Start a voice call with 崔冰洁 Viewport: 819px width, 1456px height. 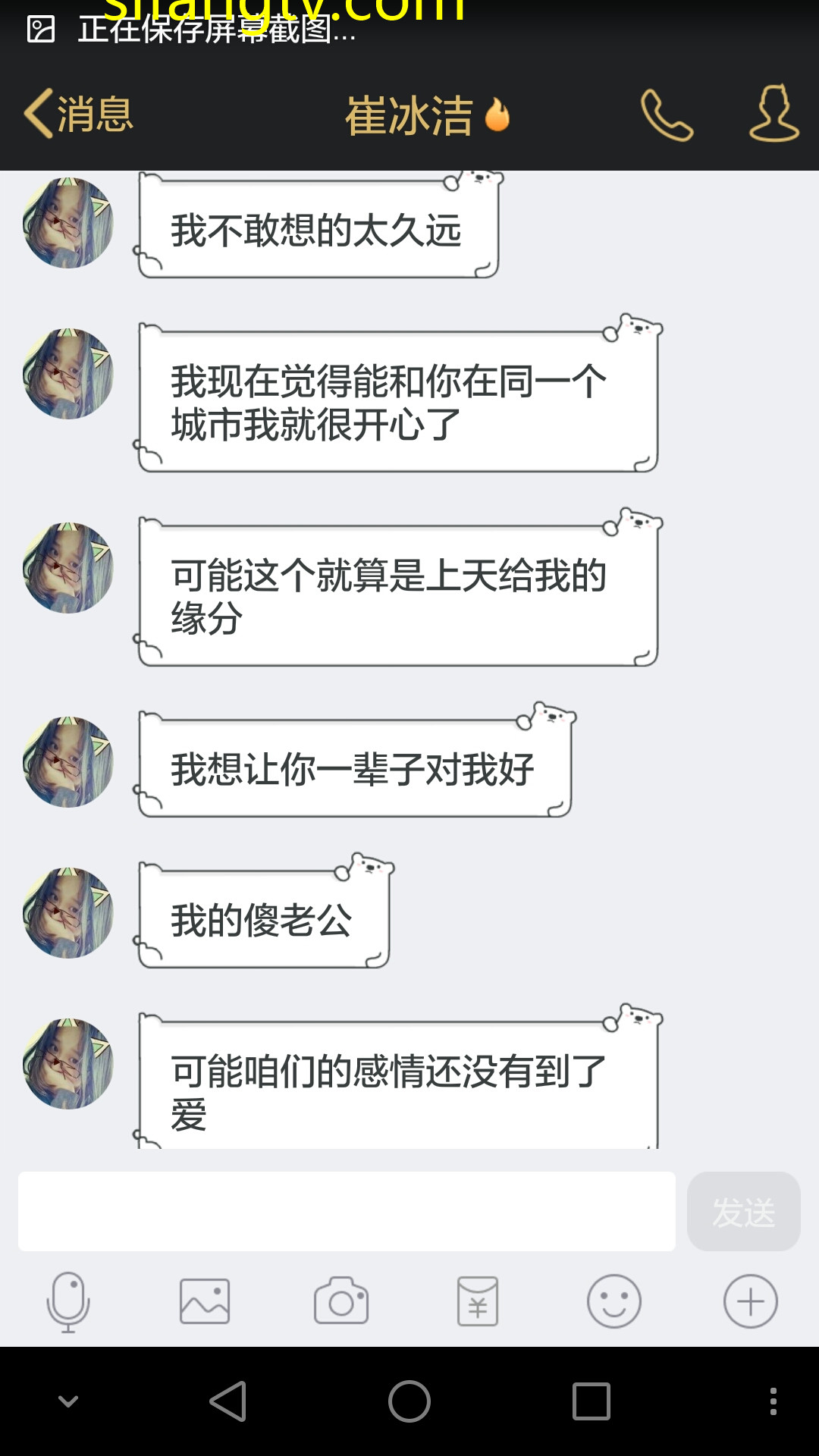coord(667,115)
